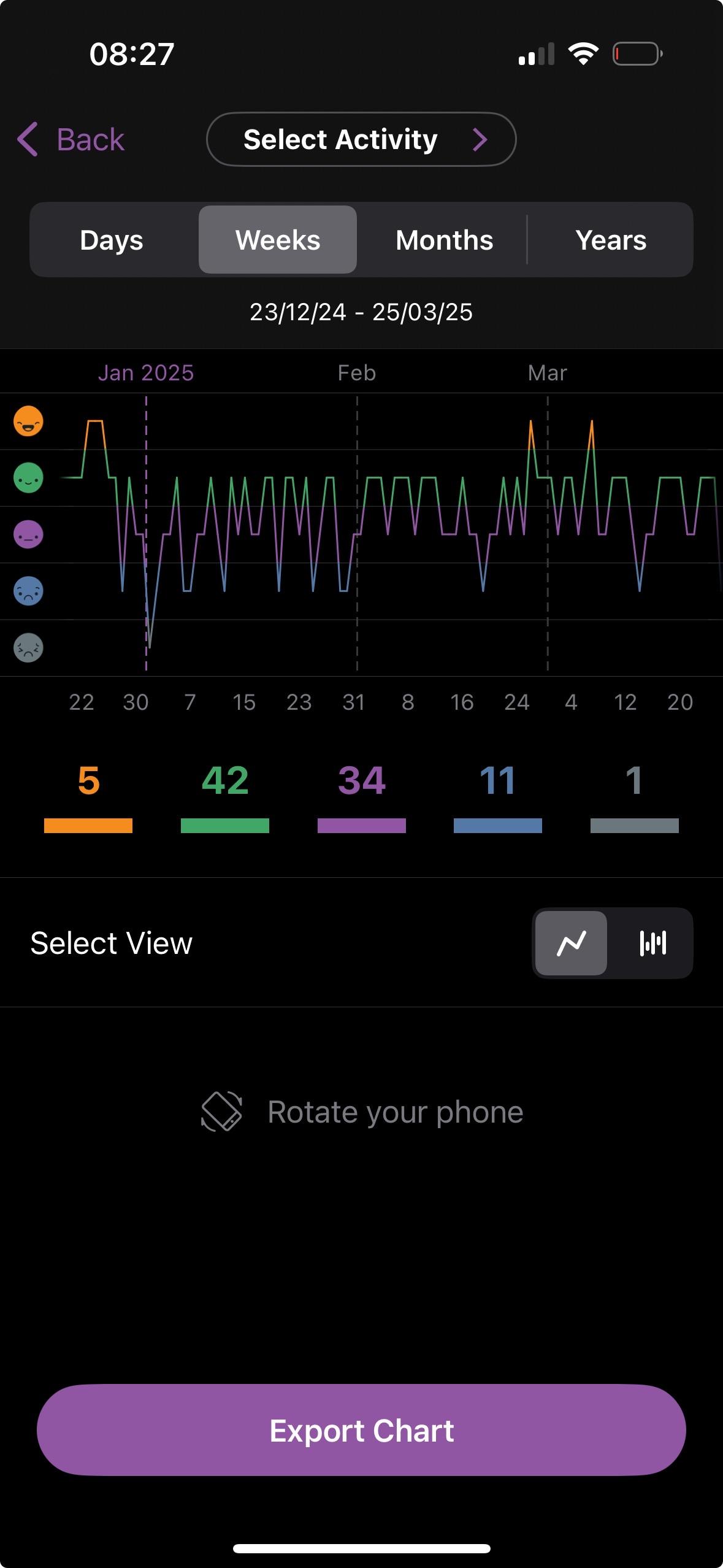This screenshot has height=1568, width=723.
Task: Switch to the Days range
Action: [112, 240]
